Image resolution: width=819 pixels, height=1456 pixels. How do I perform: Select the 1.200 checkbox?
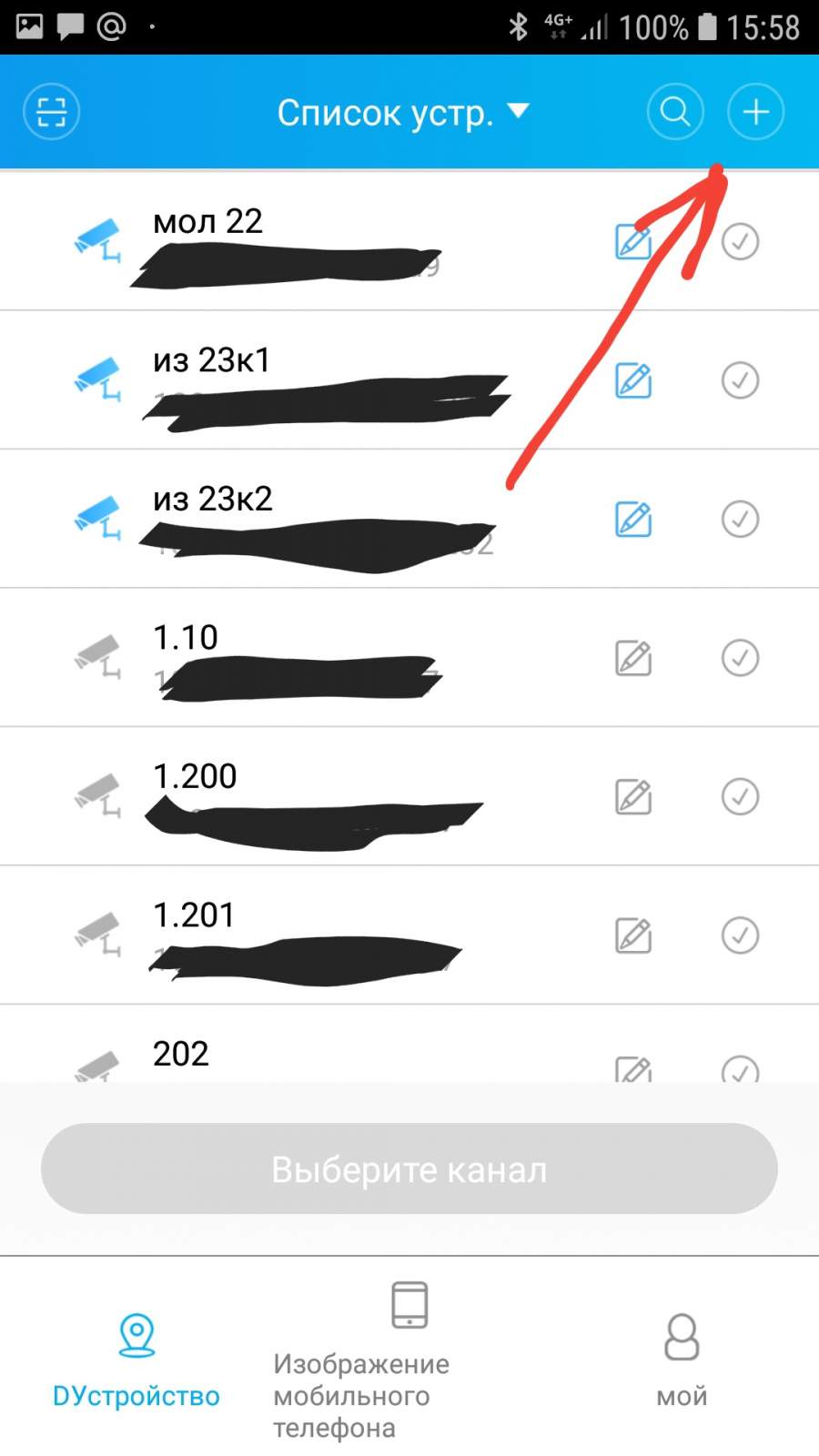[x=740, y=796]
